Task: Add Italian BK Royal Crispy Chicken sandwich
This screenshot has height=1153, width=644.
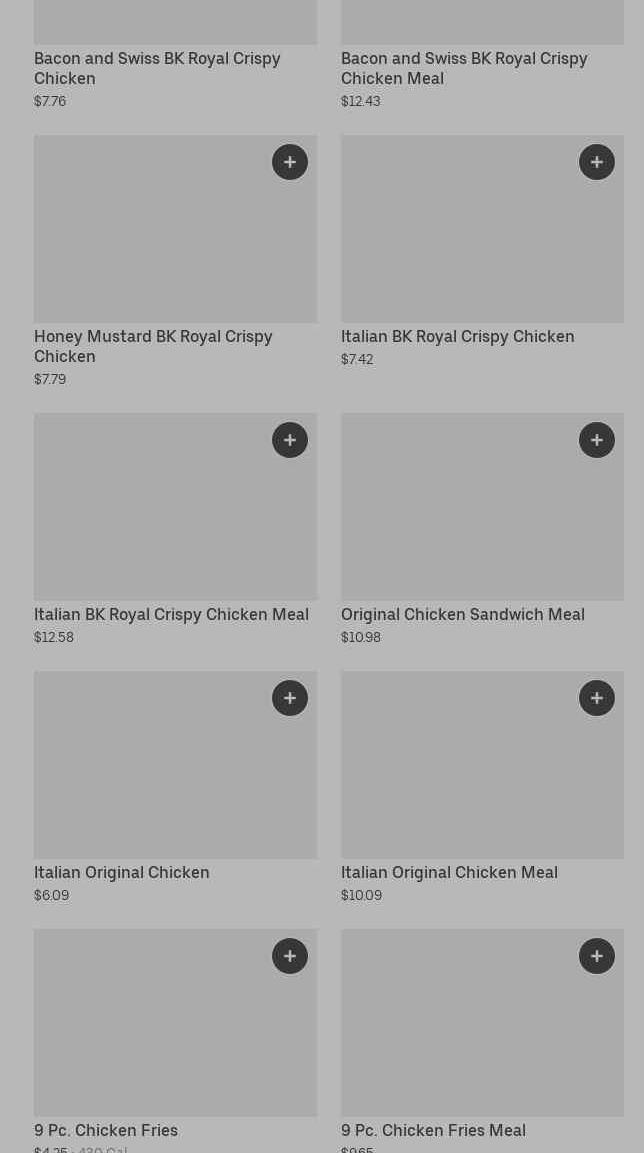Action: (x=596, y=162)
